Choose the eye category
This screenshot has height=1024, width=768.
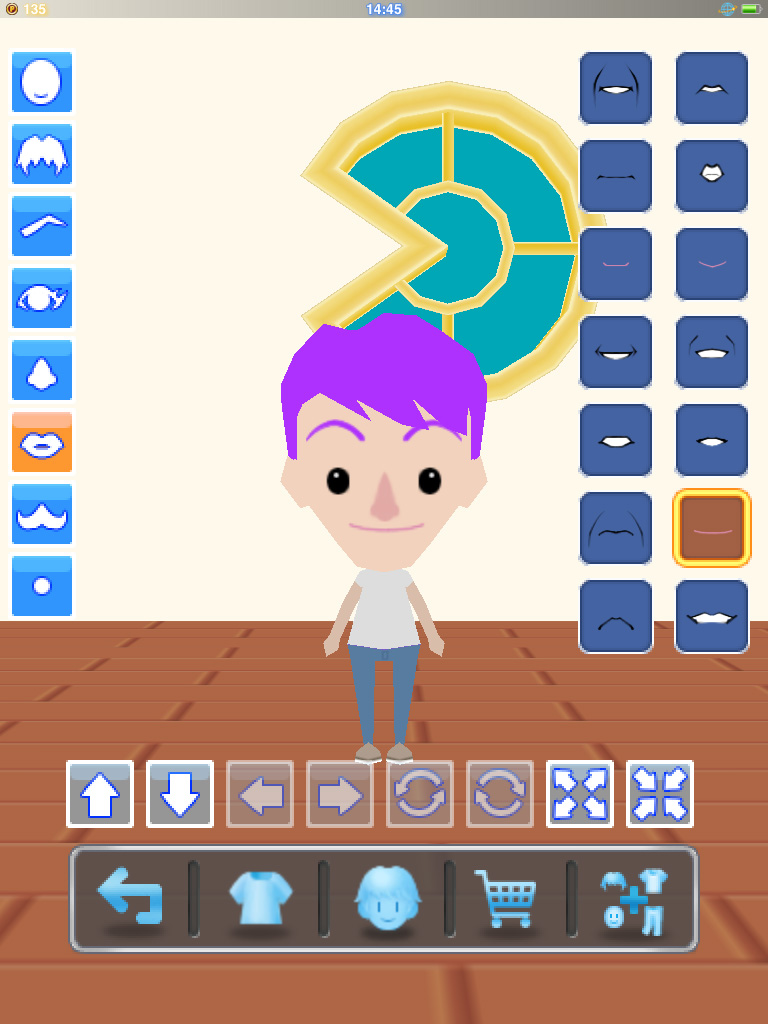coord(42,298)
